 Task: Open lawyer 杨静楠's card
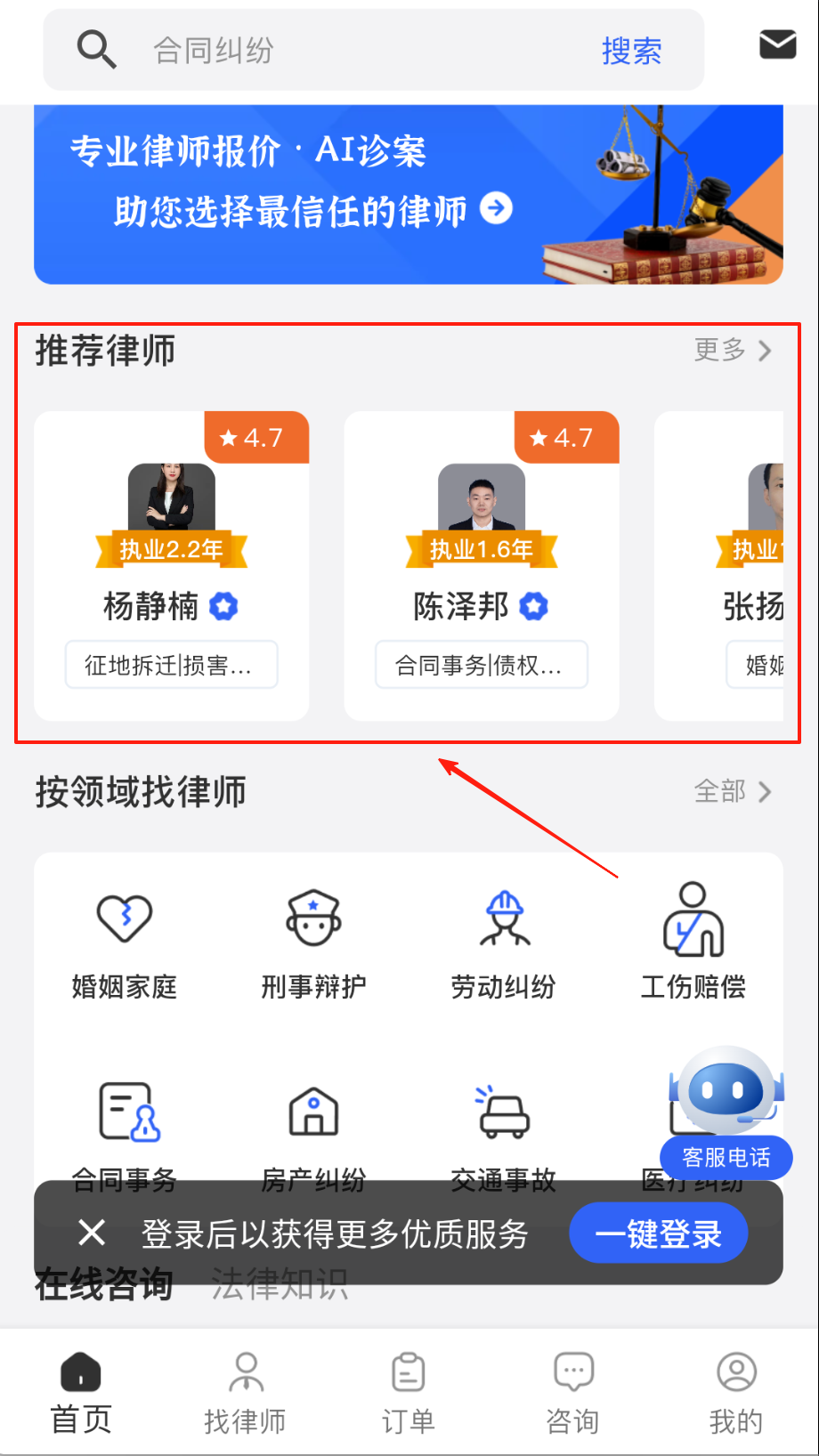(x=172, y=565)
